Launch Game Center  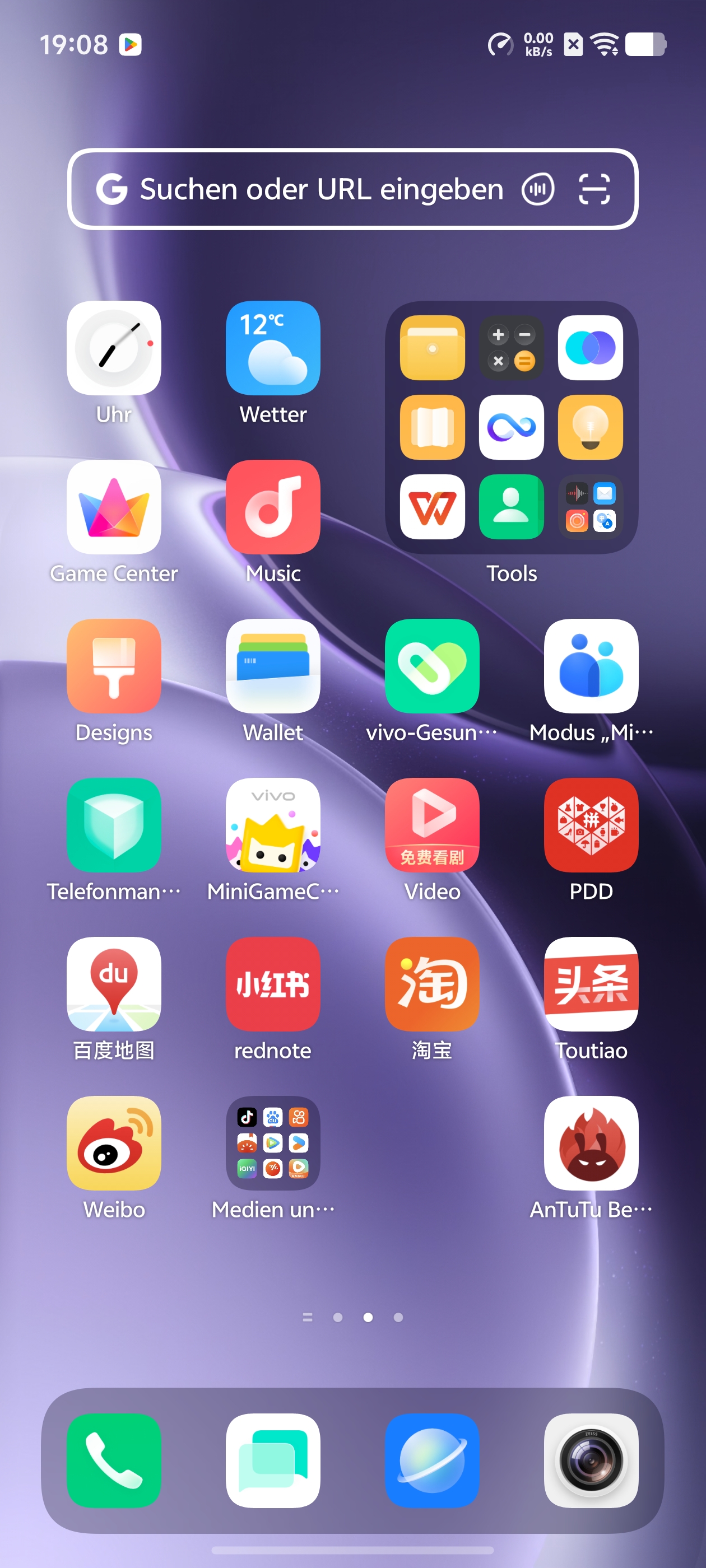tap(114, 507)
